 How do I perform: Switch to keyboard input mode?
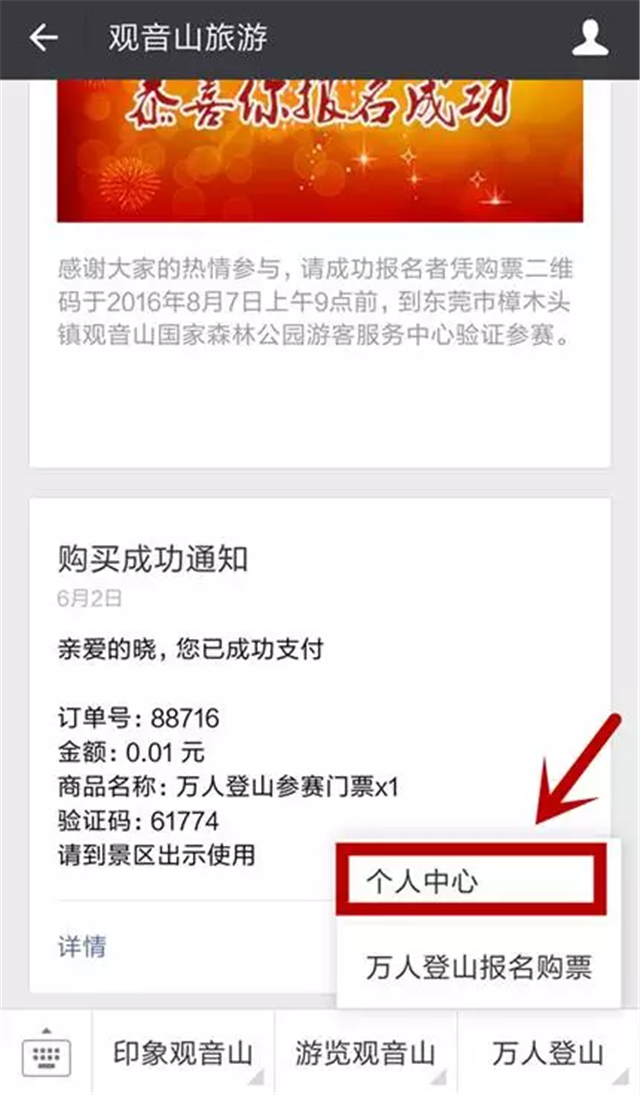(x=46, y=1053)
